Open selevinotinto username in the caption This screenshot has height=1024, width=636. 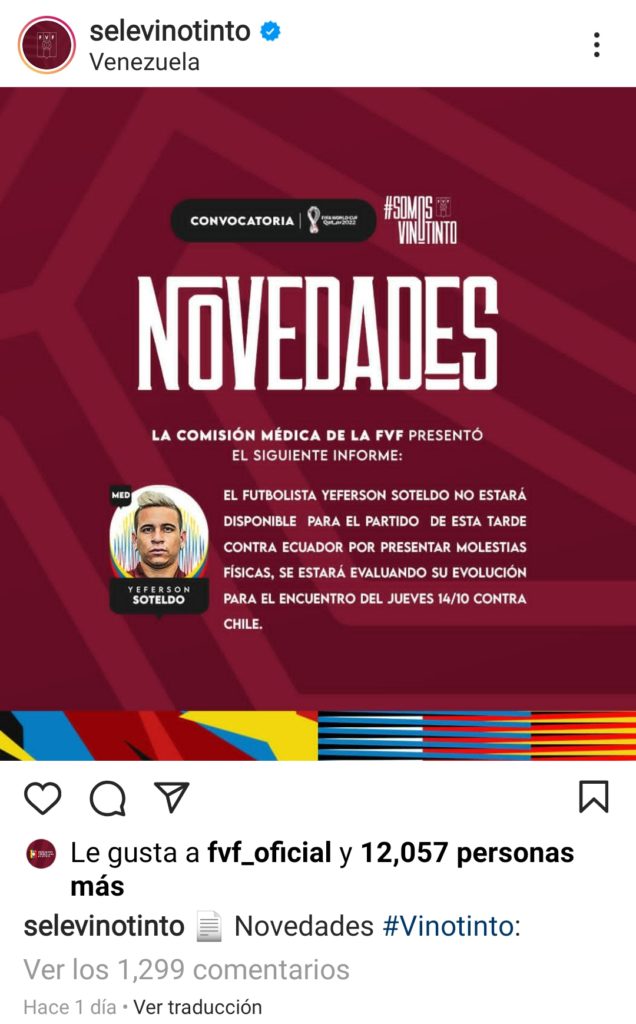104,926
